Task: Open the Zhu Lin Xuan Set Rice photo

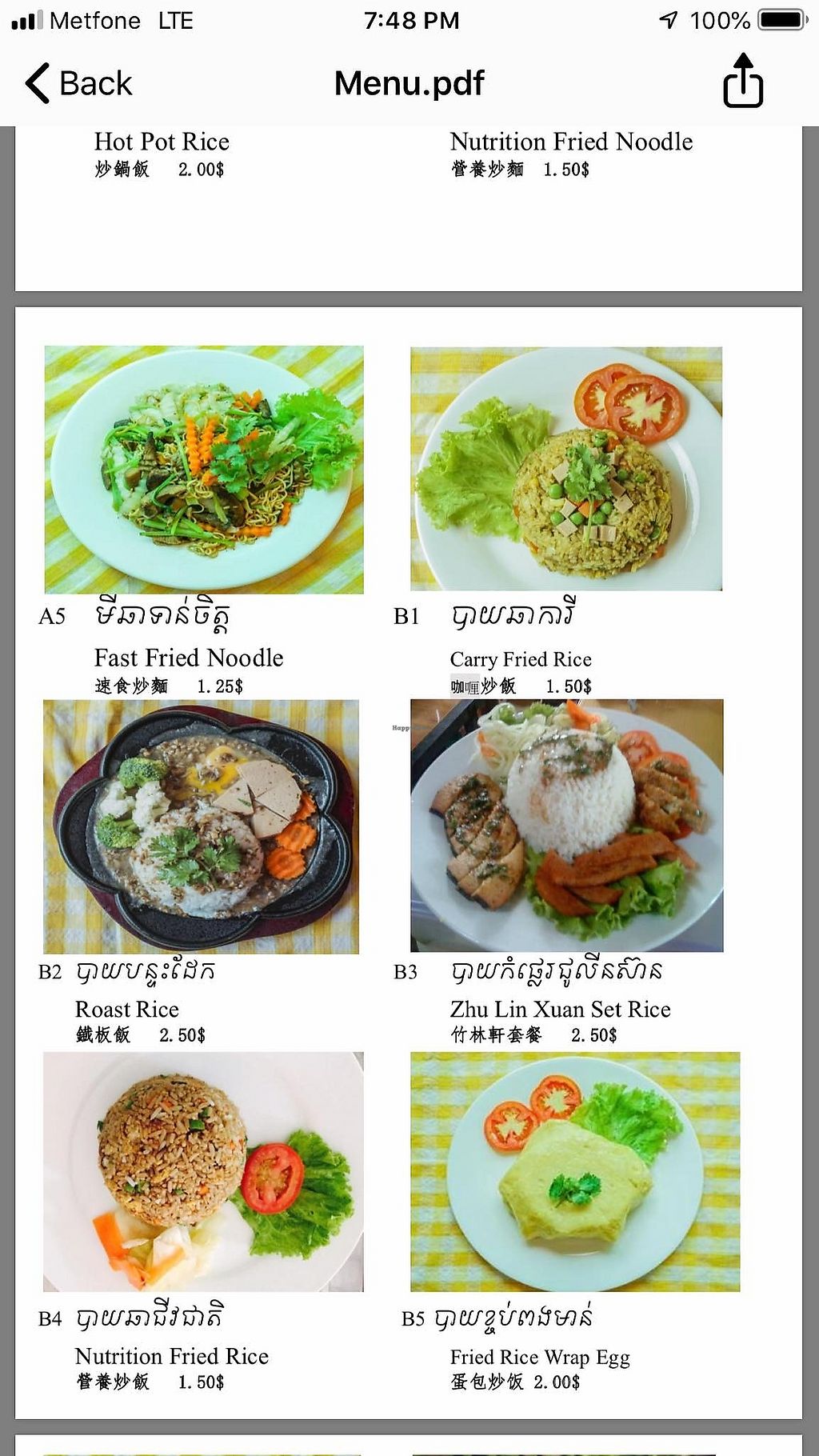Action: [568, 824]
